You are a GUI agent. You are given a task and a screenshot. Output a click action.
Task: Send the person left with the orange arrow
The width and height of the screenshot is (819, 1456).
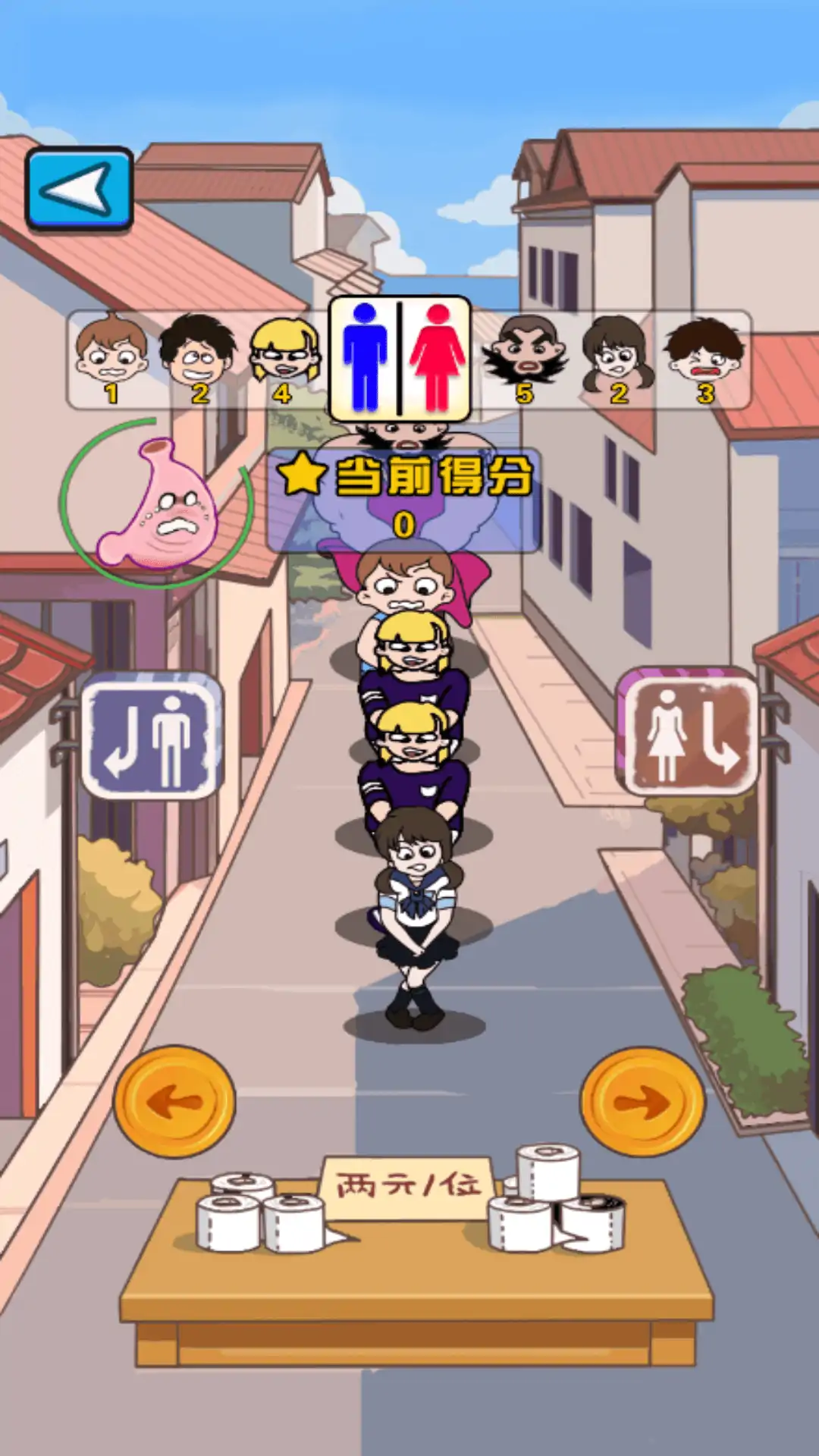(x=174, y=1101)
